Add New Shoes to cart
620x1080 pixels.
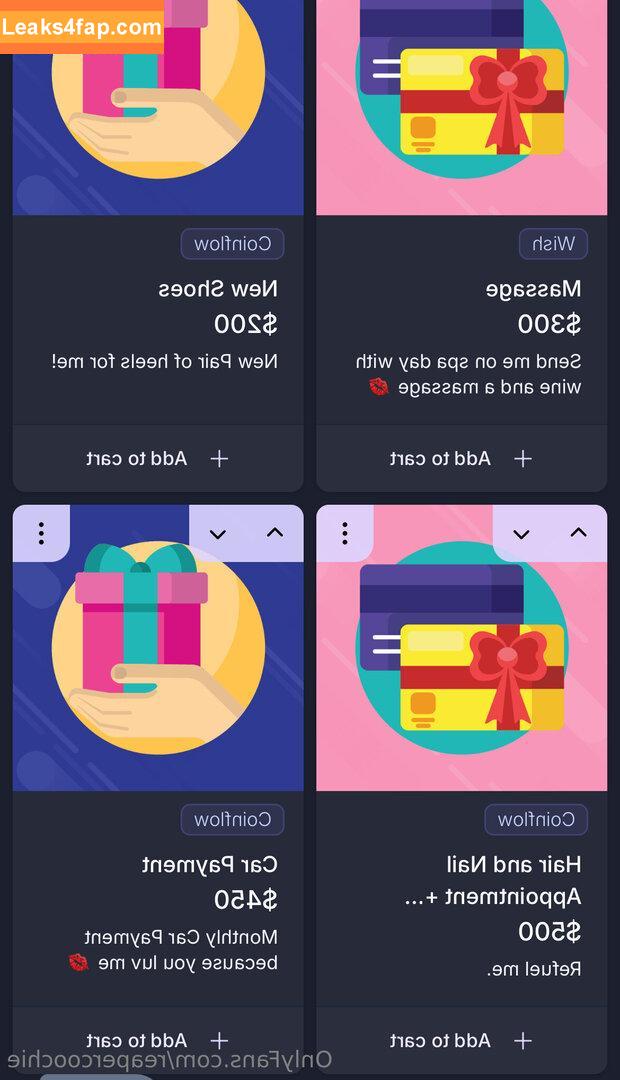(x=157, y=458)
